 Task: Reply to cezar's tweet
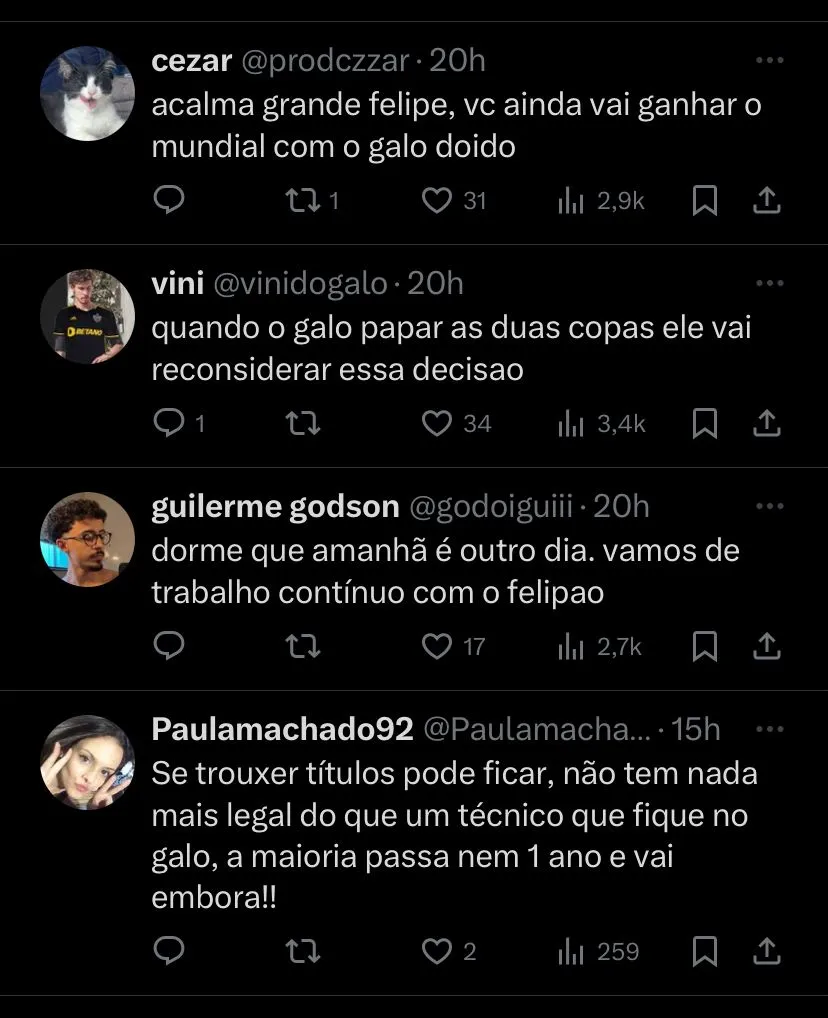pos(170,201)
